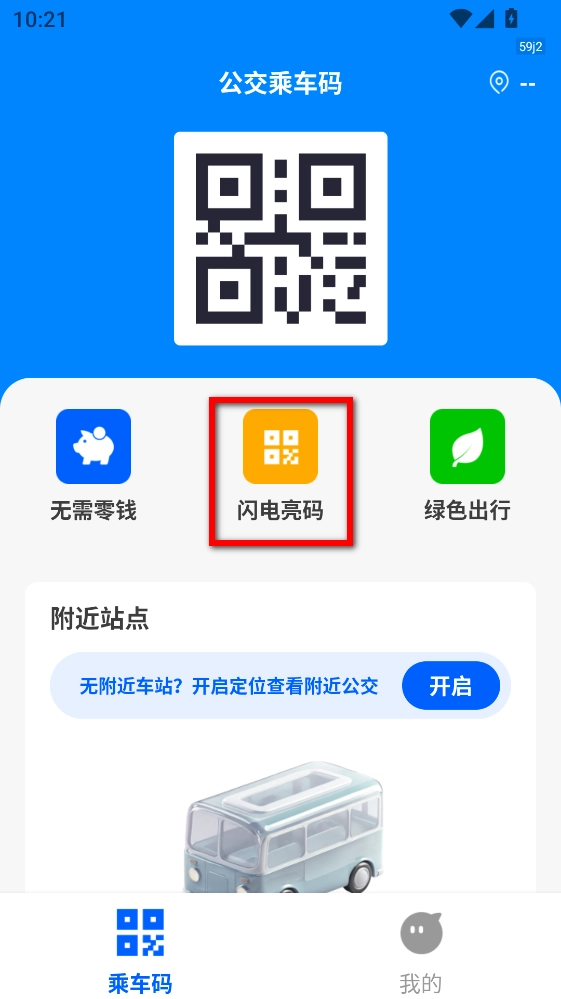This screenshot has height=999, width=561.
Task: Open the 绿色出行 feature
Action: (x=467, y=466)
